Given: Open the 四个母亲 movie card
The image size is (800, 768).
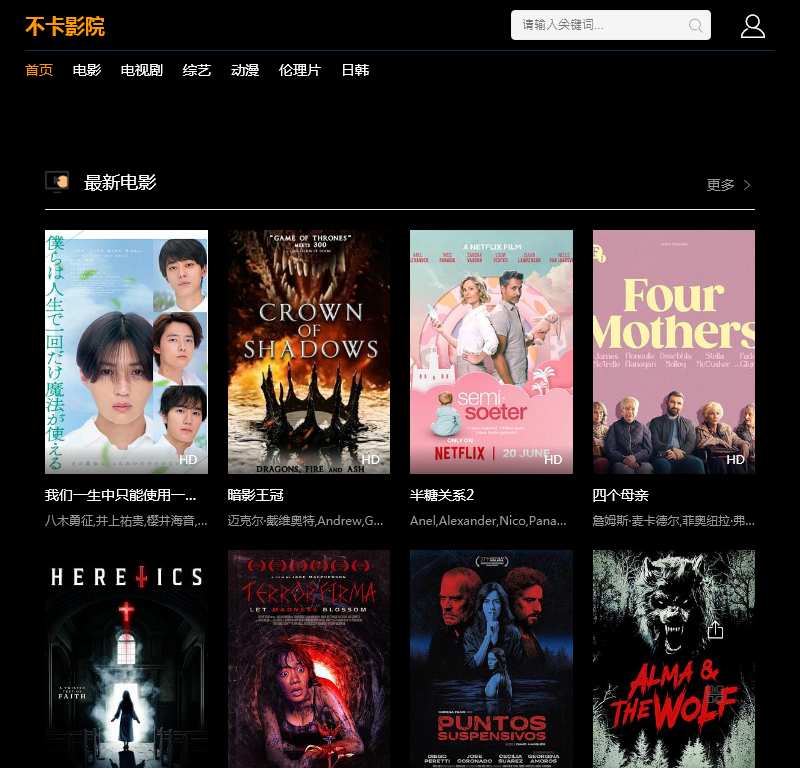Looking at the screenshot, I should 674,351.
